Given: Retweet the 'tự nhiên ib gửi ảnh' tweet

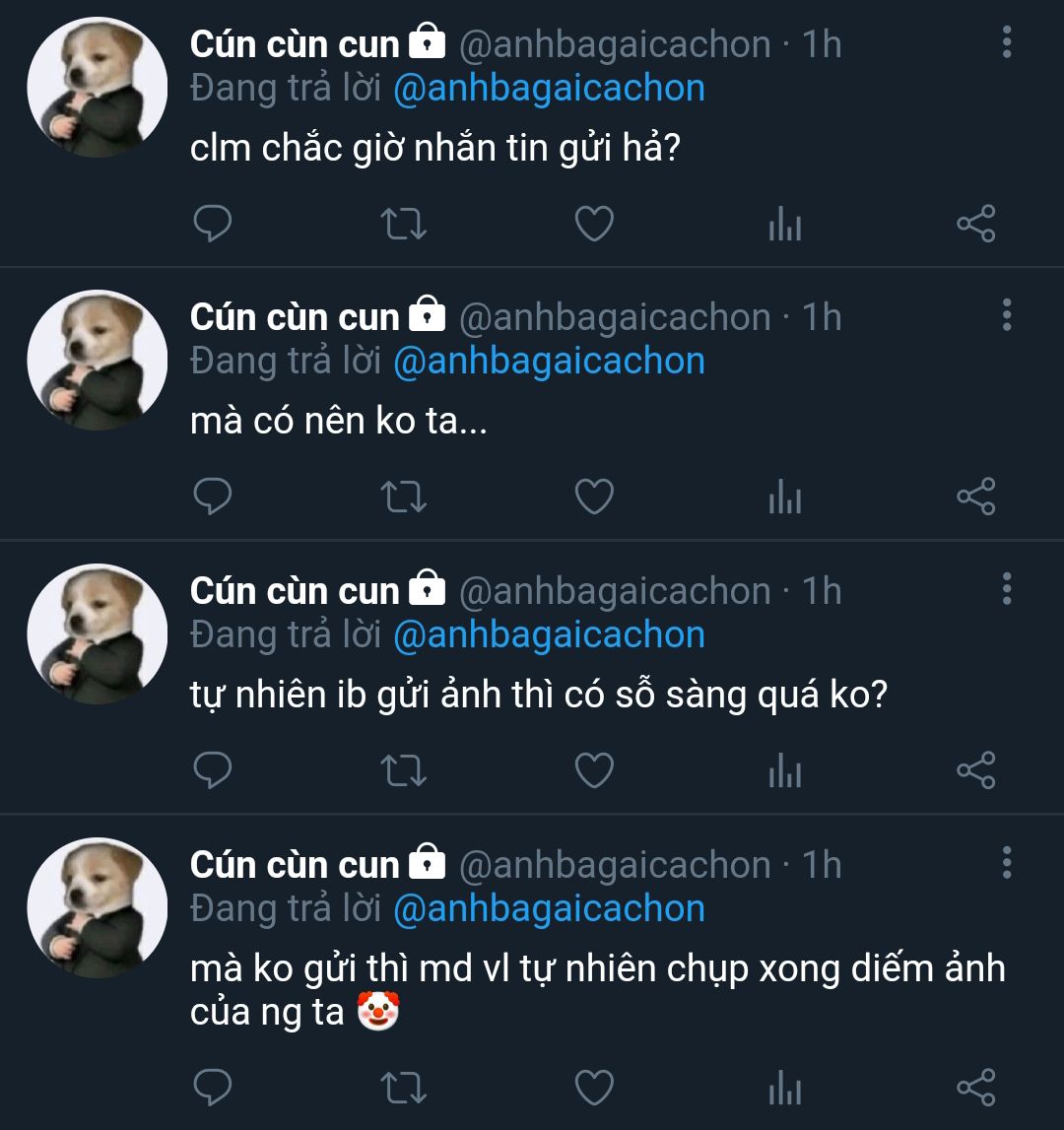Looking at the screenshot, I should pyautogui.click(x=404, y=770).
